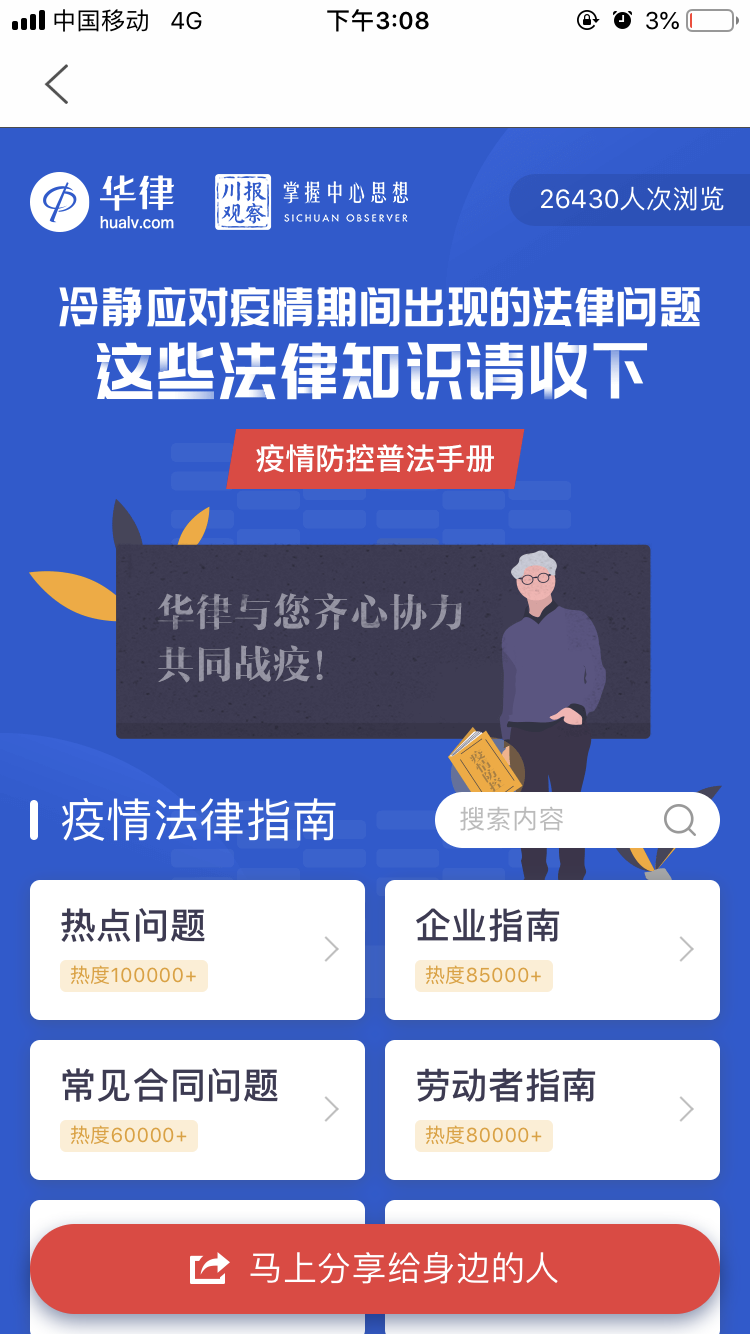Open the 热点问题 card

[x=197, y=949]
